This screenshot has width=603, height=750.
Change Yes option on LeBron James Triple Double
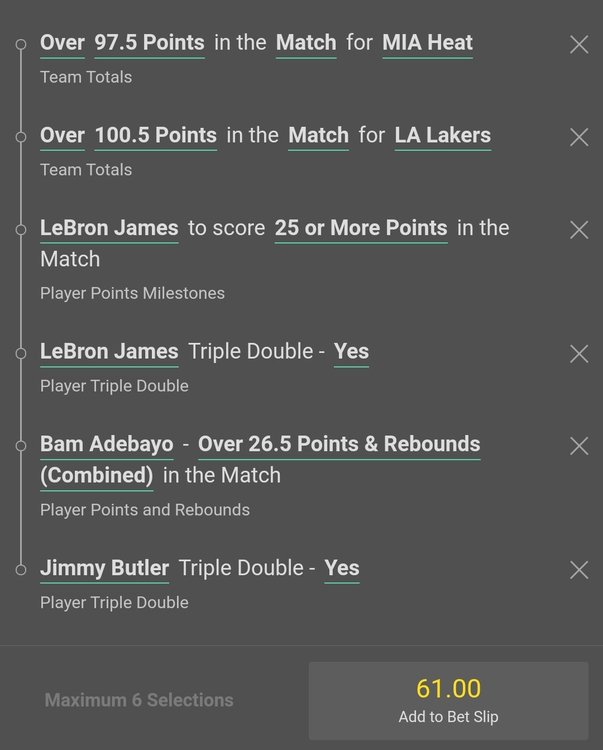(x=350, y=351)
